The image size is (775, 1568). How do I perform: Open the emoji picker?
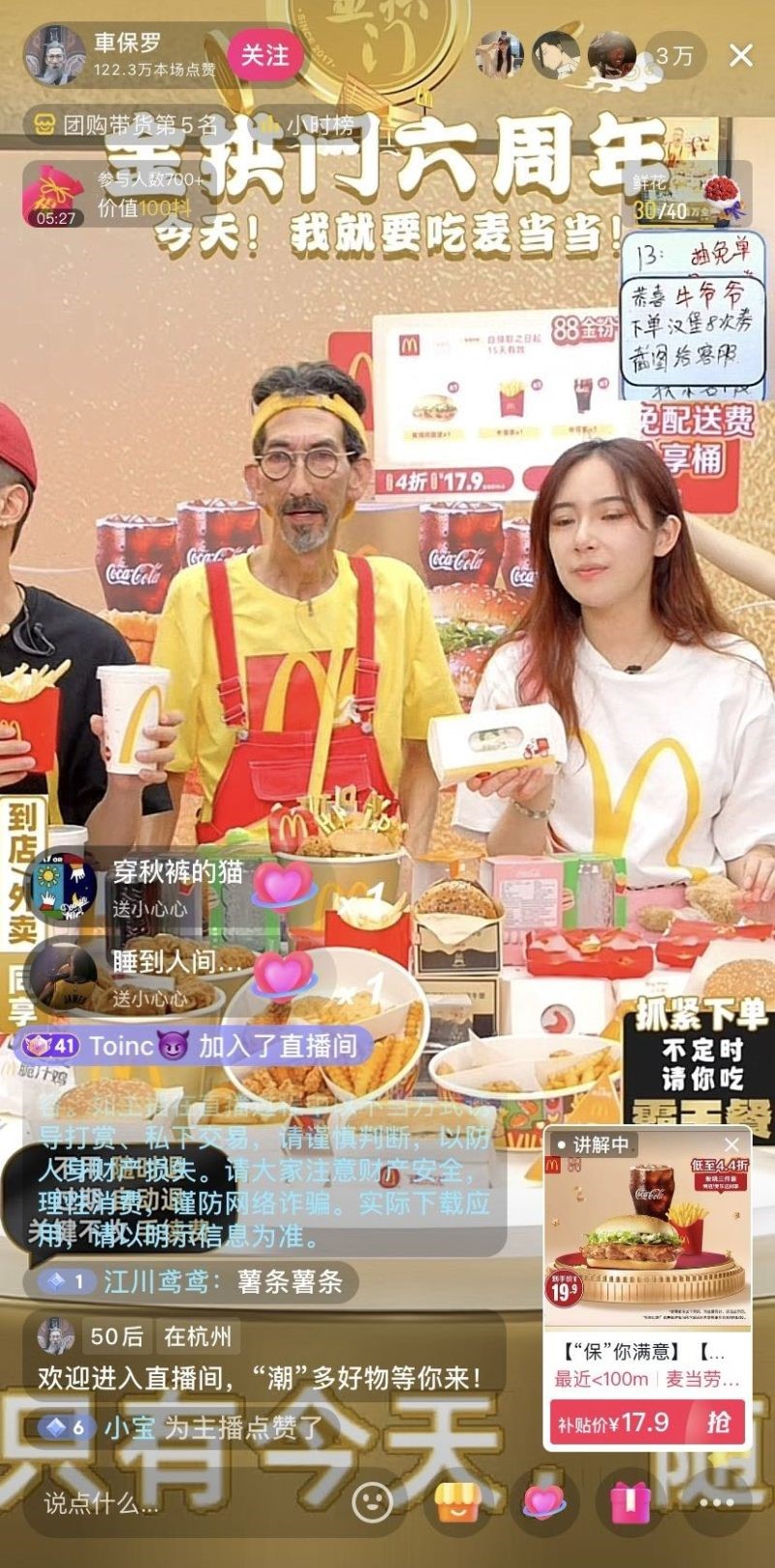(x=372, y=1503)
